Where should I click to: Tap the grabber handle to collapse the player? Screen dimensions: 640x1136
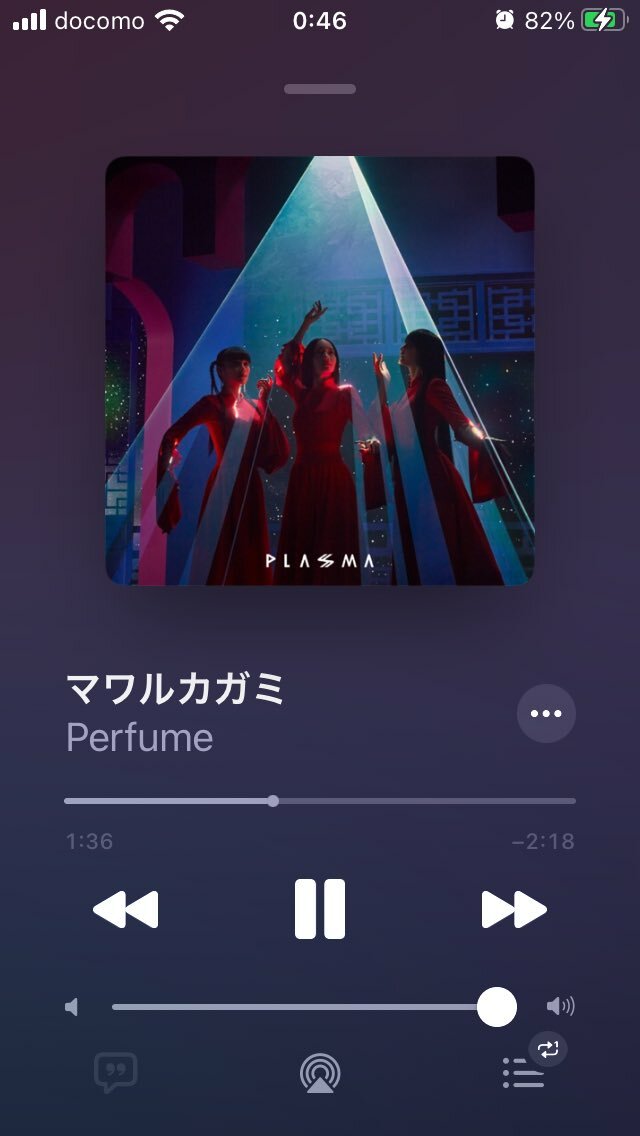click(x=320, y=89)
